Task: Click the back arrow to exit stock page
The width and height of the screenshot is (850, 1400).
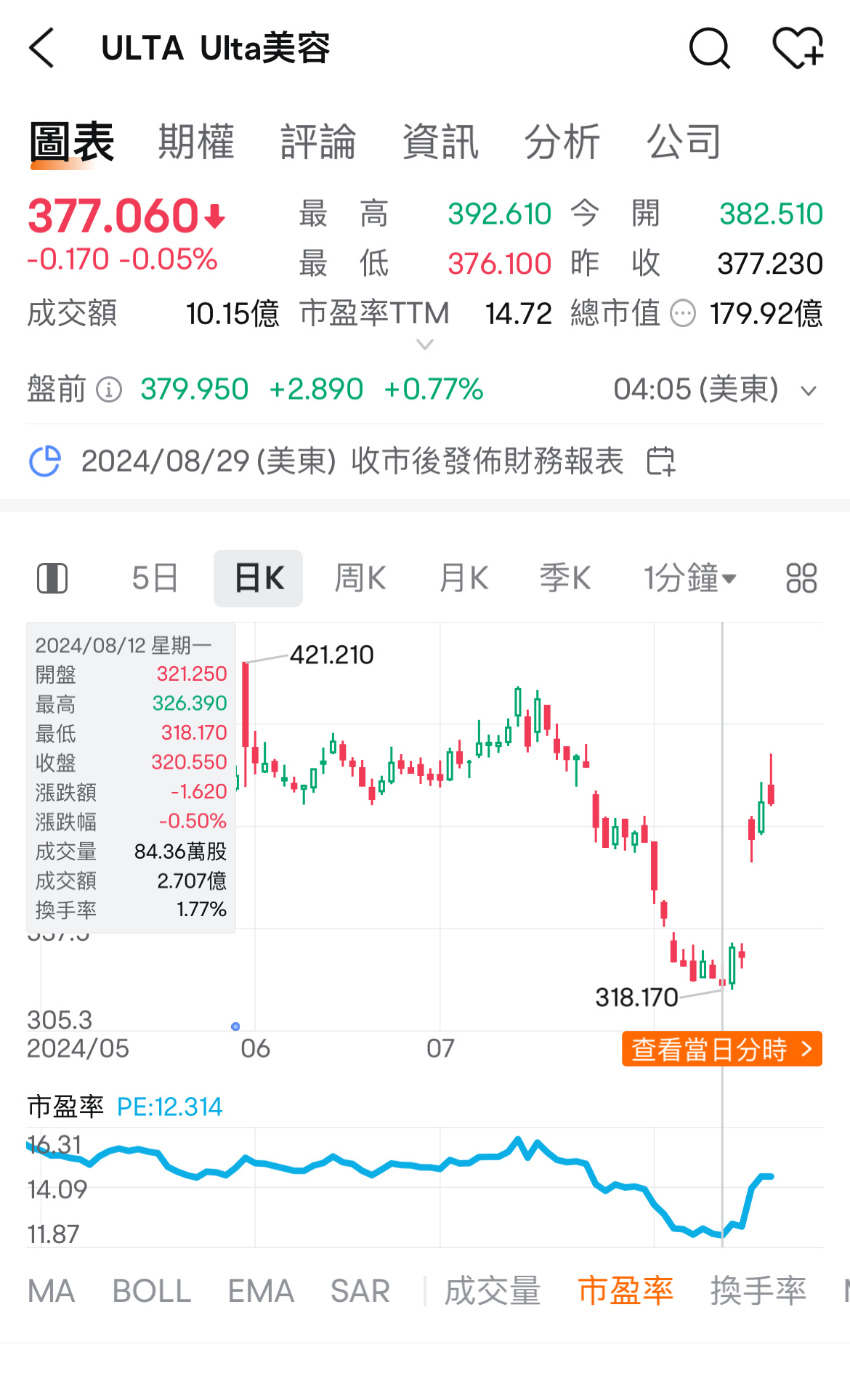Action: click(x=40, y=49)
